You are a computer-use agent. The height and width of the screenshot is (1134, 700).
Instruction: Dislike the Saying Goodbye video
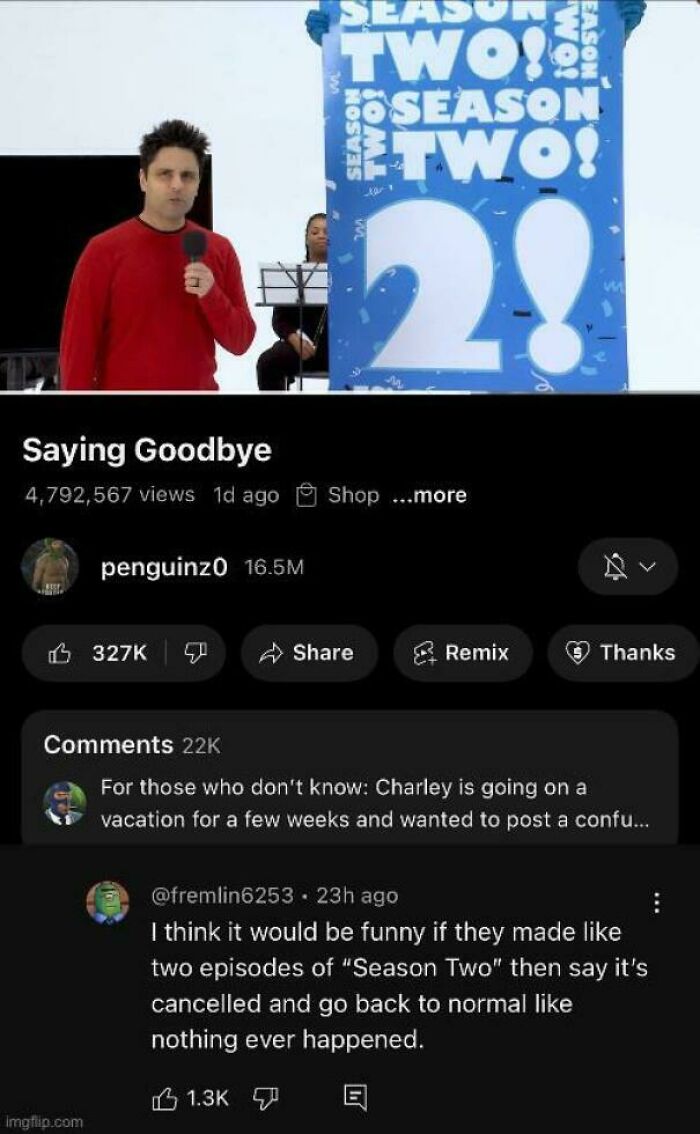(194, 653)
